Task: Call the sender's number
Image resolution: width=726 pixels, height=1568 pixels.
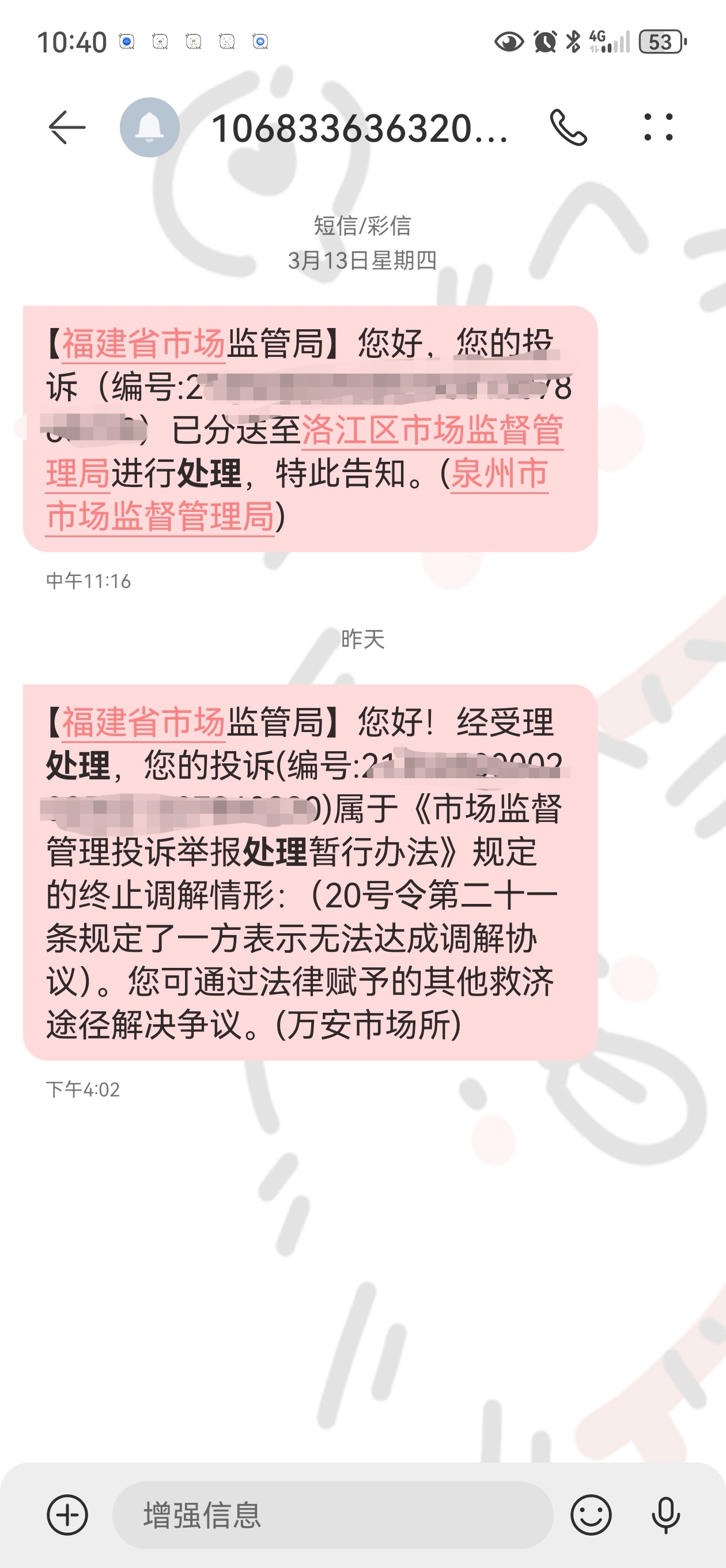Action: pyautogui.click(x=568, y=127)
